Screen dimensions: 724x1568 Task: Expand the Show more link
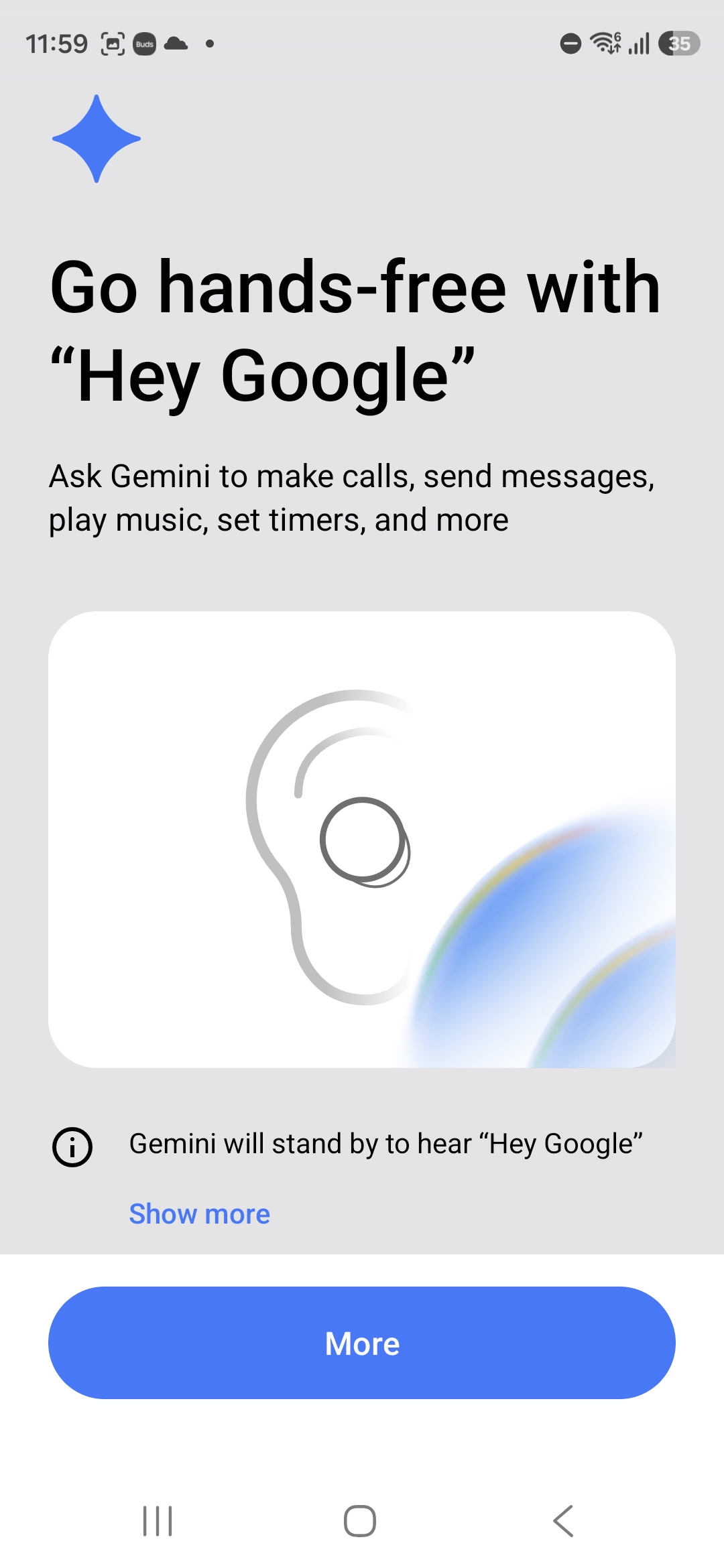[x=199, y=1214]
